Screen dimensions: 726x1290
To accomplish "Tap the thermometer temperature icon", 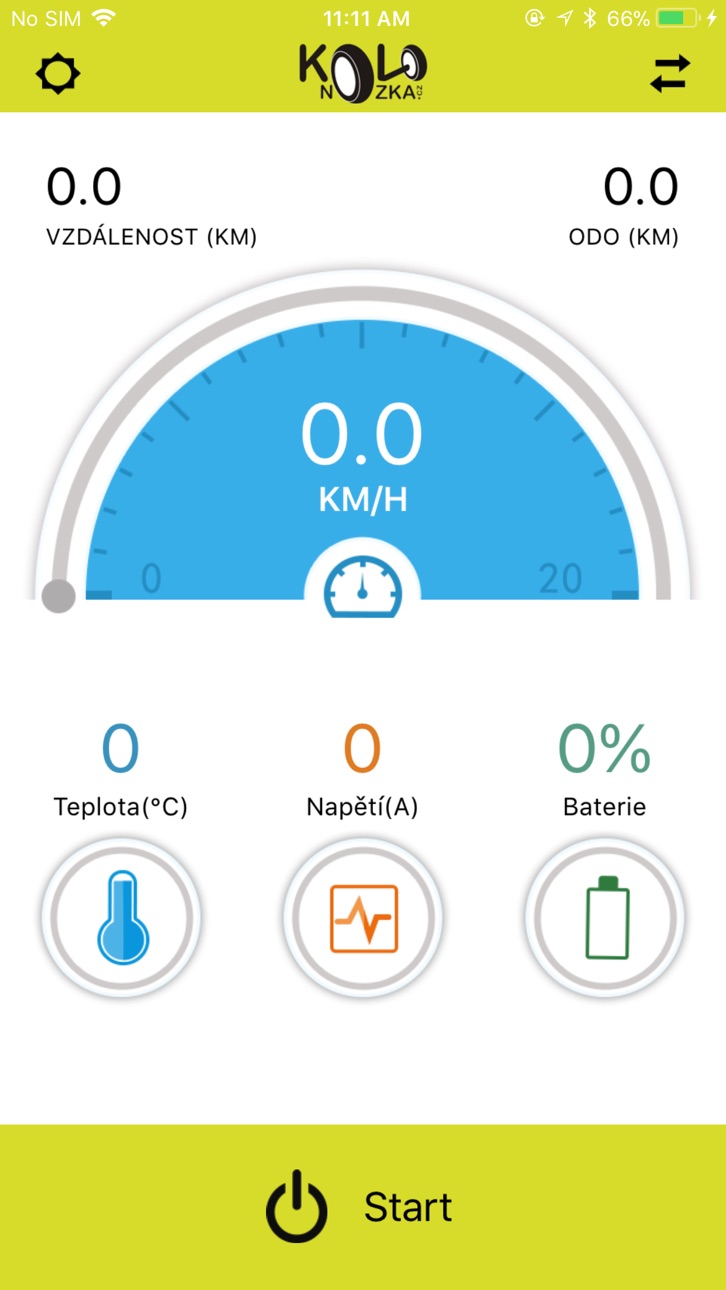I will point(122,917).
